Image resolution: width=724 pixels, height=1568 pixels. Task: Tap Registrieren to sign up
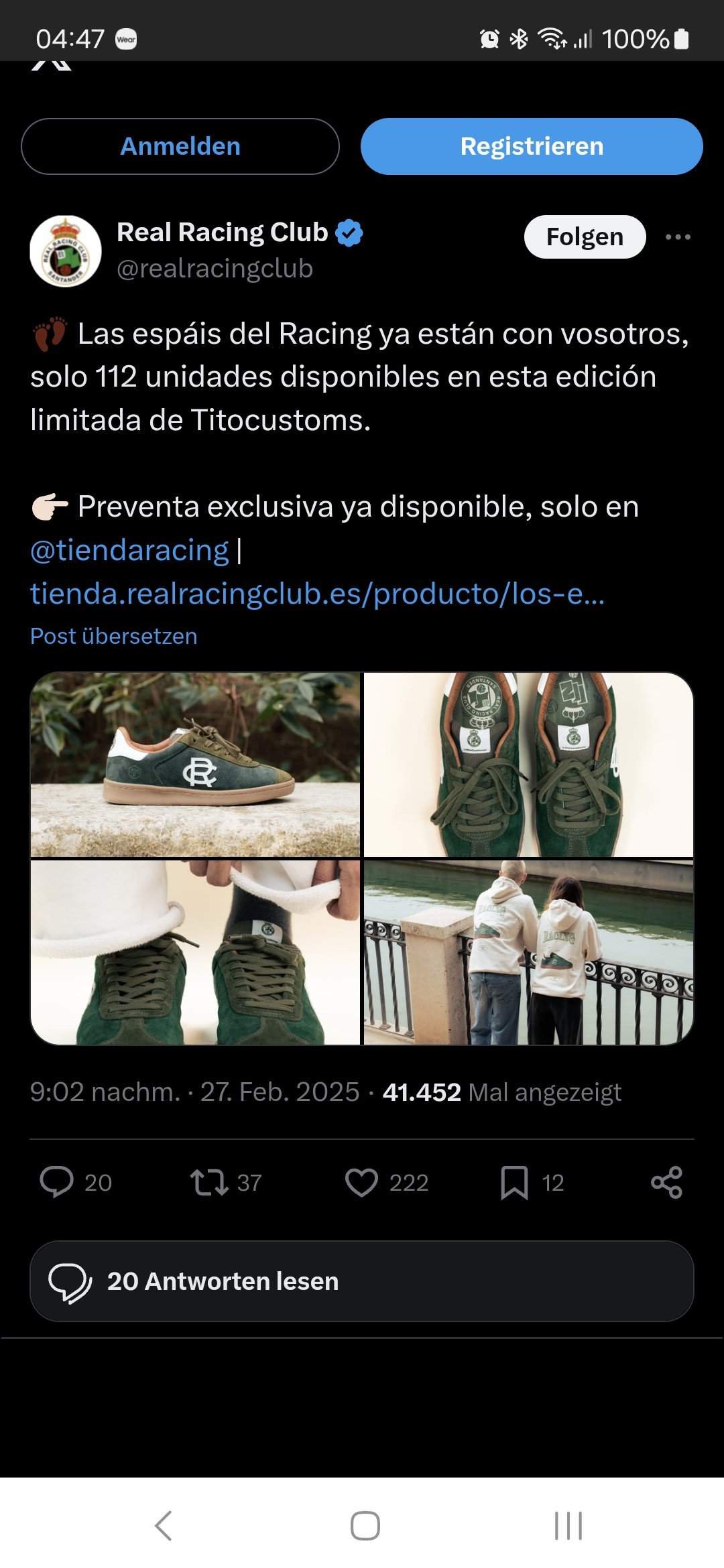coord(532,146)
